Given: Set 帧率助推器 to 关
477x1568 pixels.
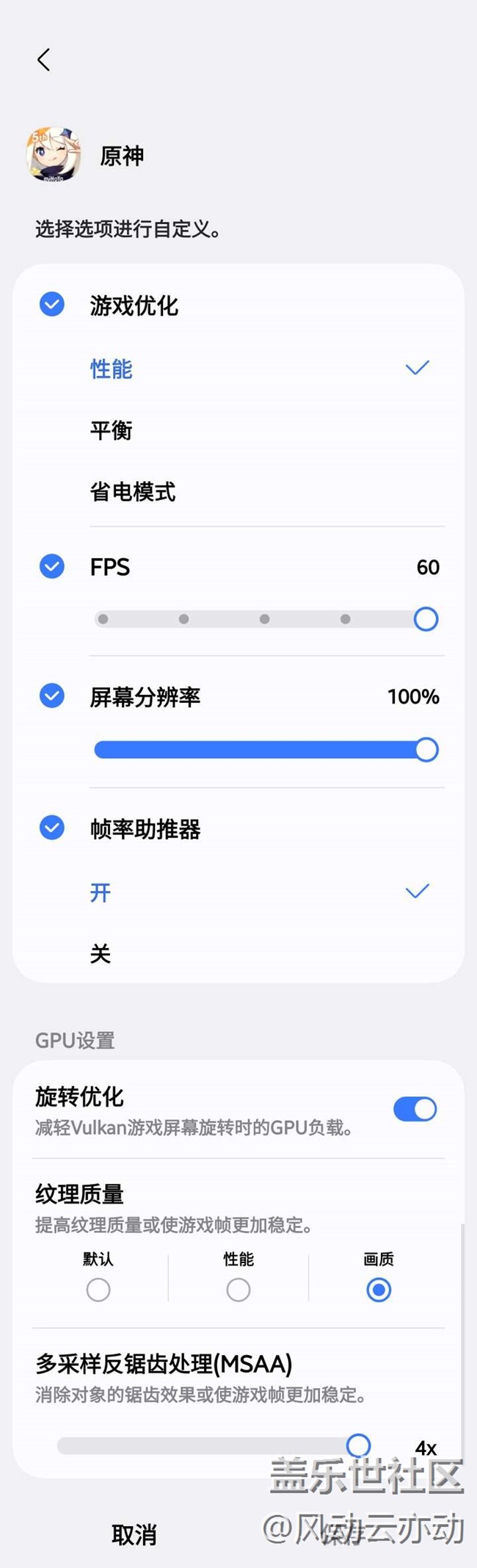Looking at the screenshot, I should tap(101, 954).
